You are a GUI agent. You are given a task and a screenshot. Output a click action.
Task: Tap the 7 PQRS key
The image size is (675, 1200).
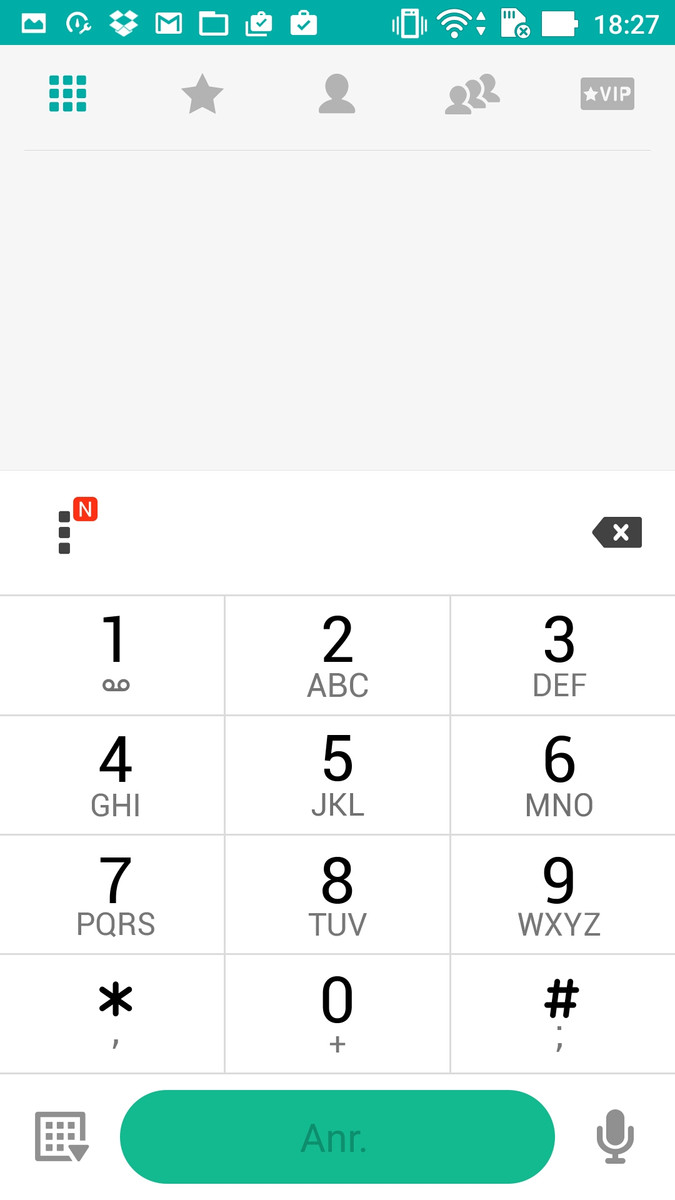click(112, 896)
